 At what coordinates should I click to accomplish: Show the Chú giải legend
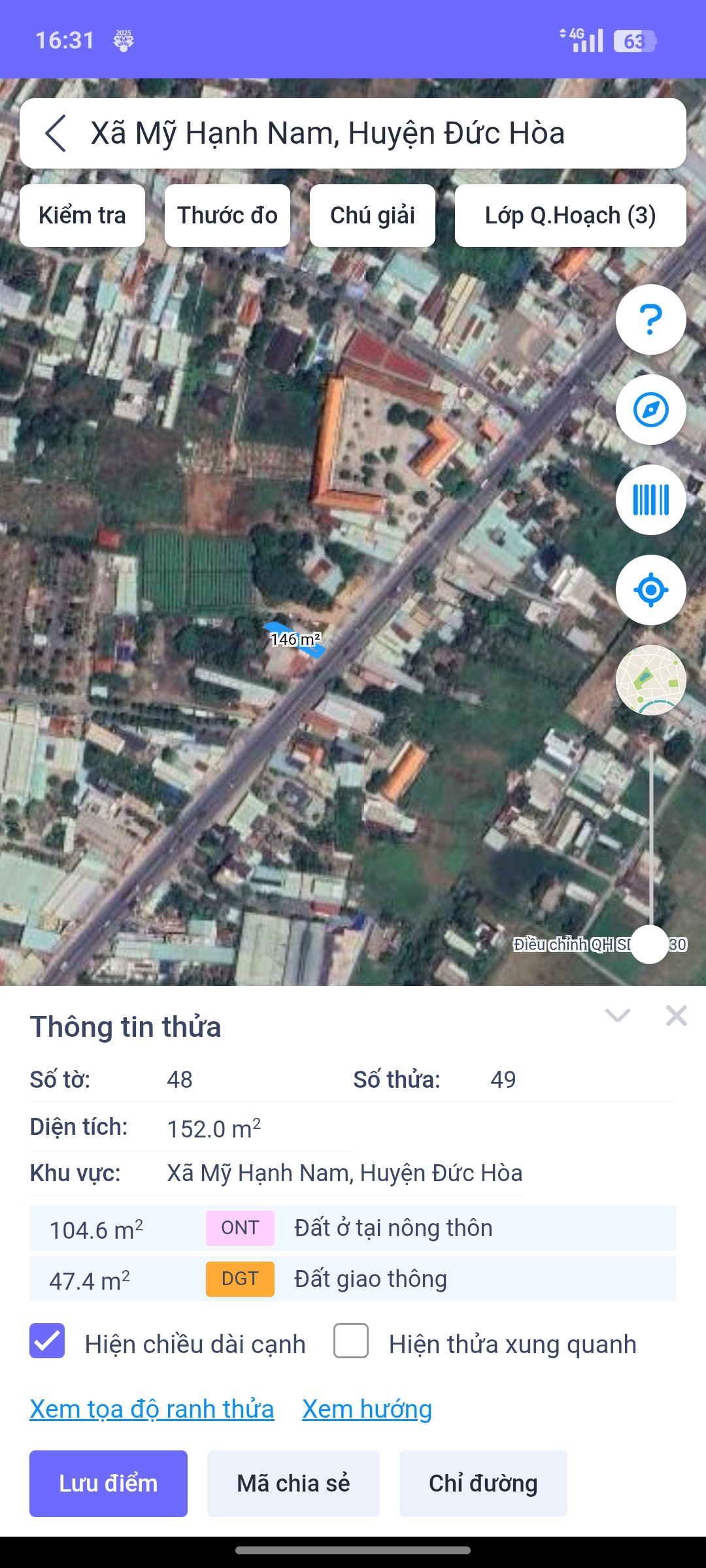[x=373, y=216]
